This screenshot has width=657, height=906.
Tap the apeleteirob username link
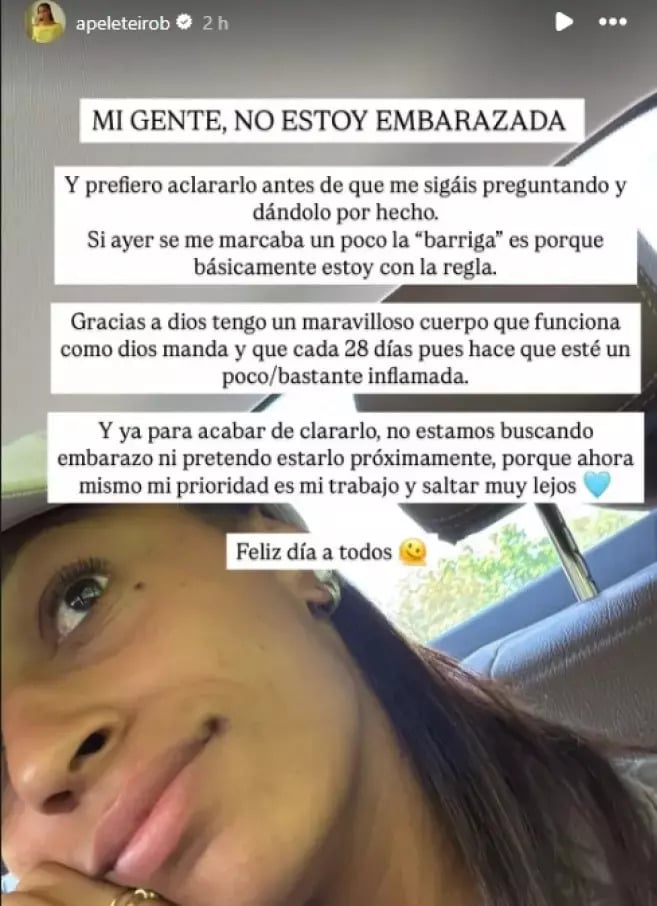pyautogui.click(x=120, y=22)
